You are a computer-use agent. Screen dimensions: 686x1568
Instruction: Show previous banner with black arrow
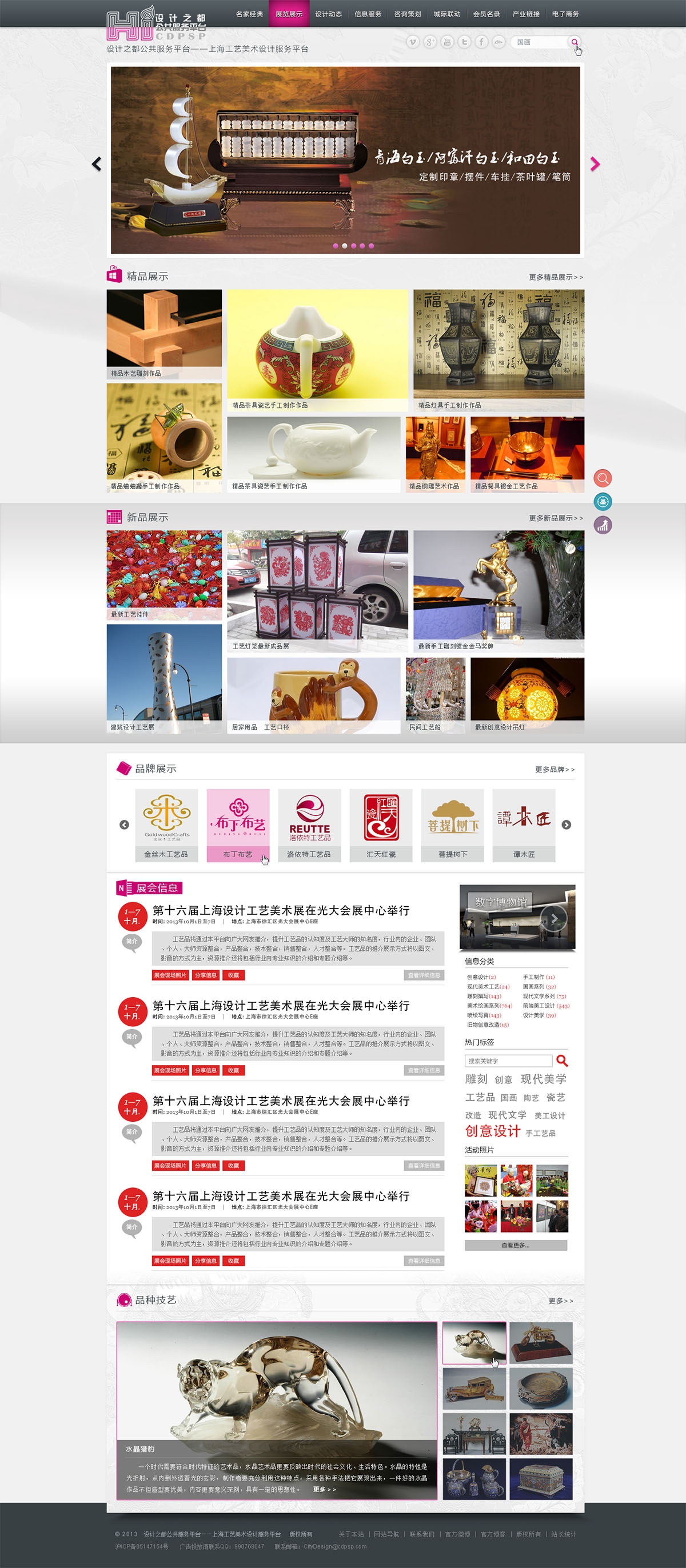click(x=96, y=164)
